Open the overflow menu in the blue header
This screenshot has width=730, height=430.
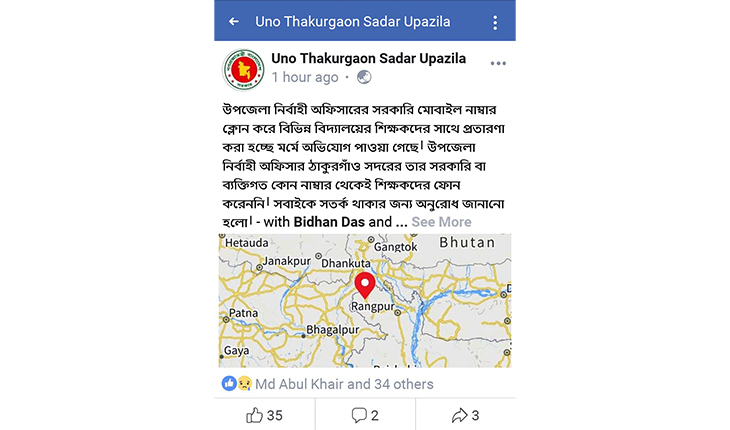(x=496, y=21)
